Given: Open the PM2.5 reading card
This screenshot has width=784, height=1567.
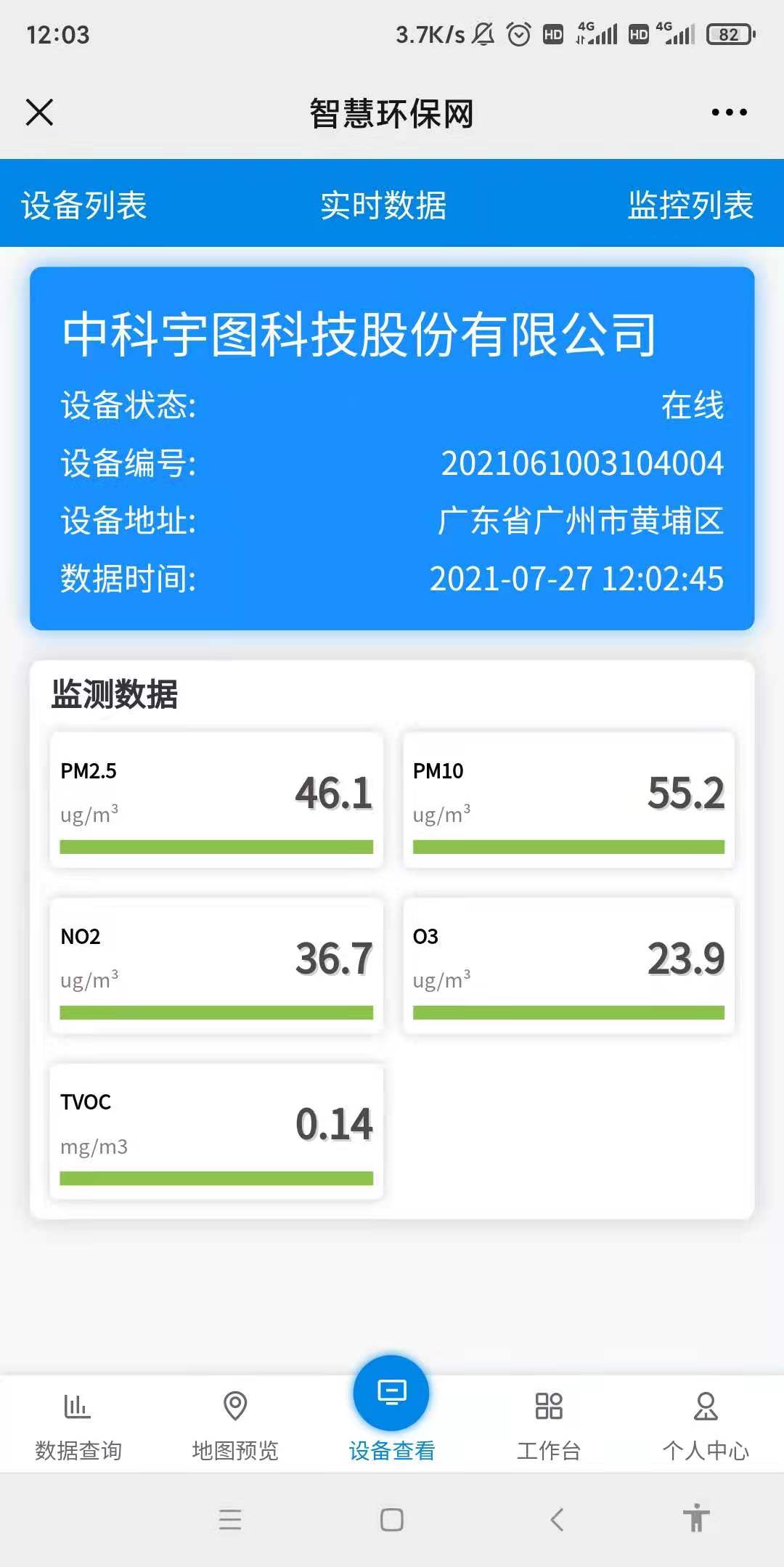Looking at the screenshot, I should 216,799.
